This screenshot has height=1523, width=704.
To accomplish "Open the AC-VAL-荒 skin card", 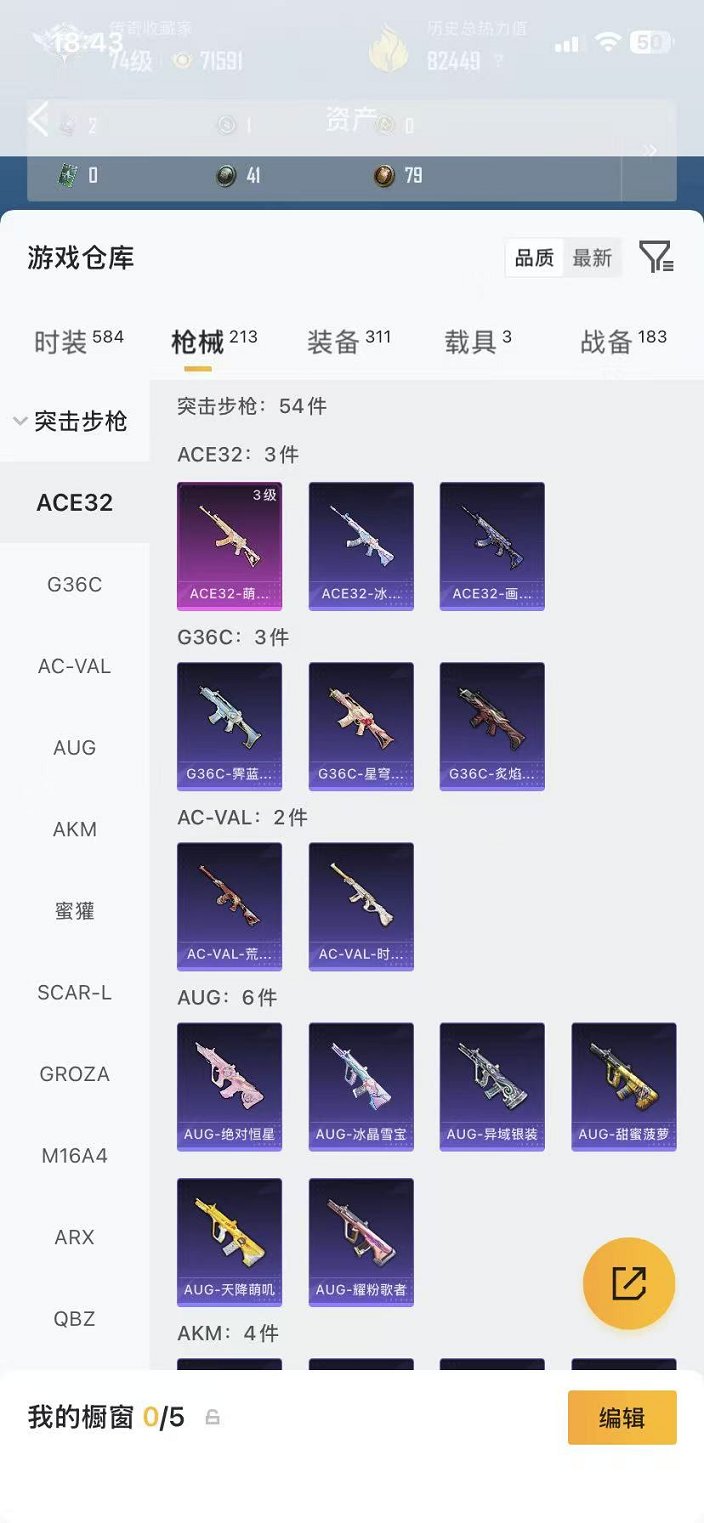I will [x=229, y=905].
